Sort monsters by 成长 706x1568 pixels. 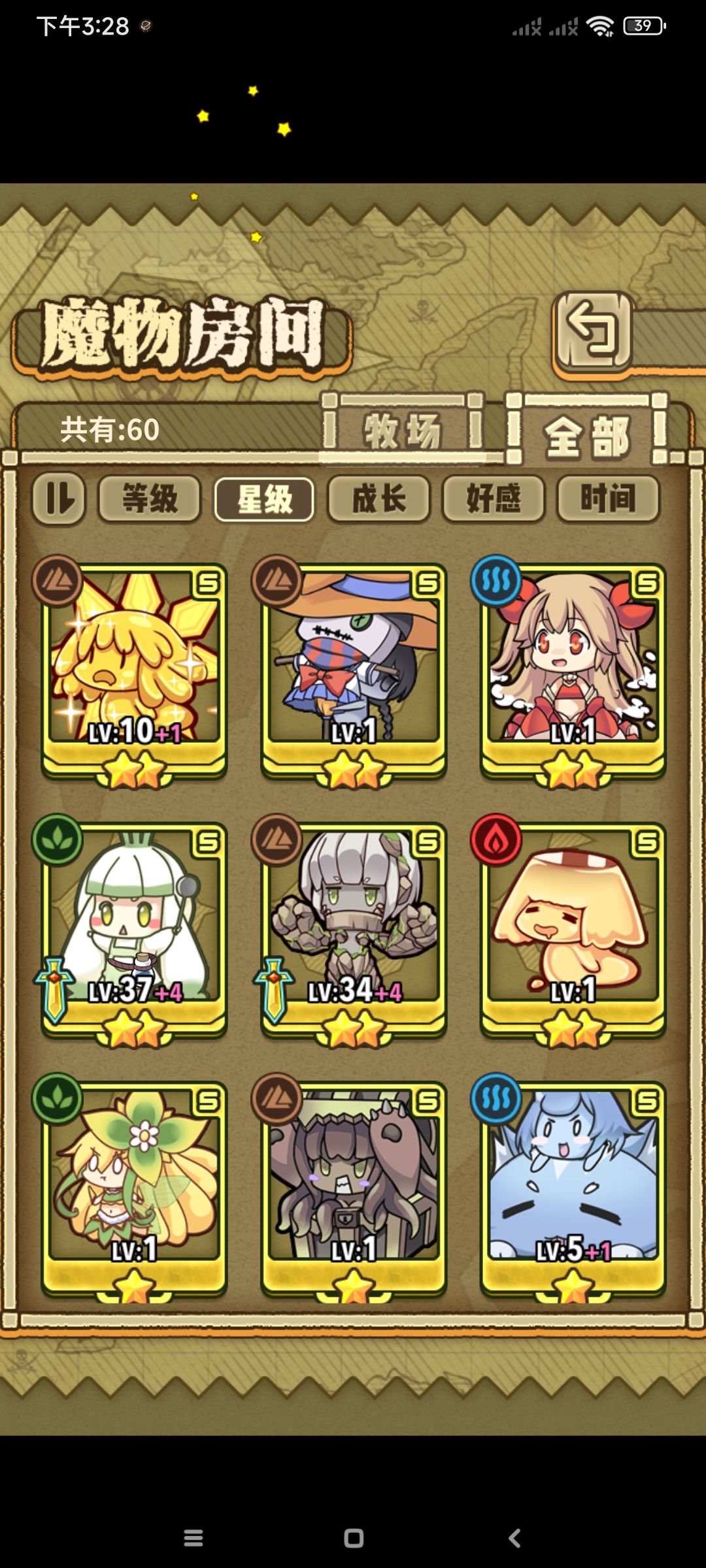pos(379,499)
